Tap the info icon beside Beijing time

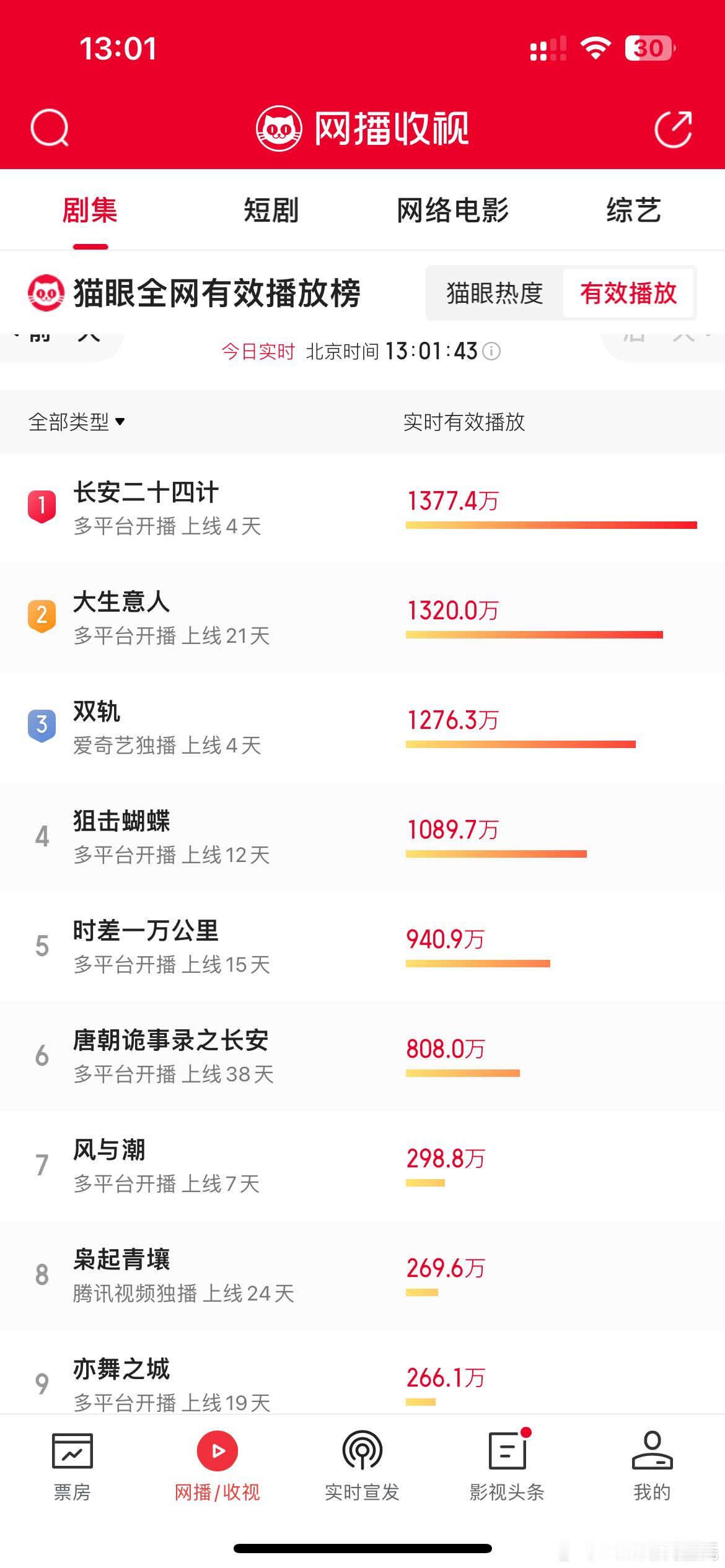[493, 352]
